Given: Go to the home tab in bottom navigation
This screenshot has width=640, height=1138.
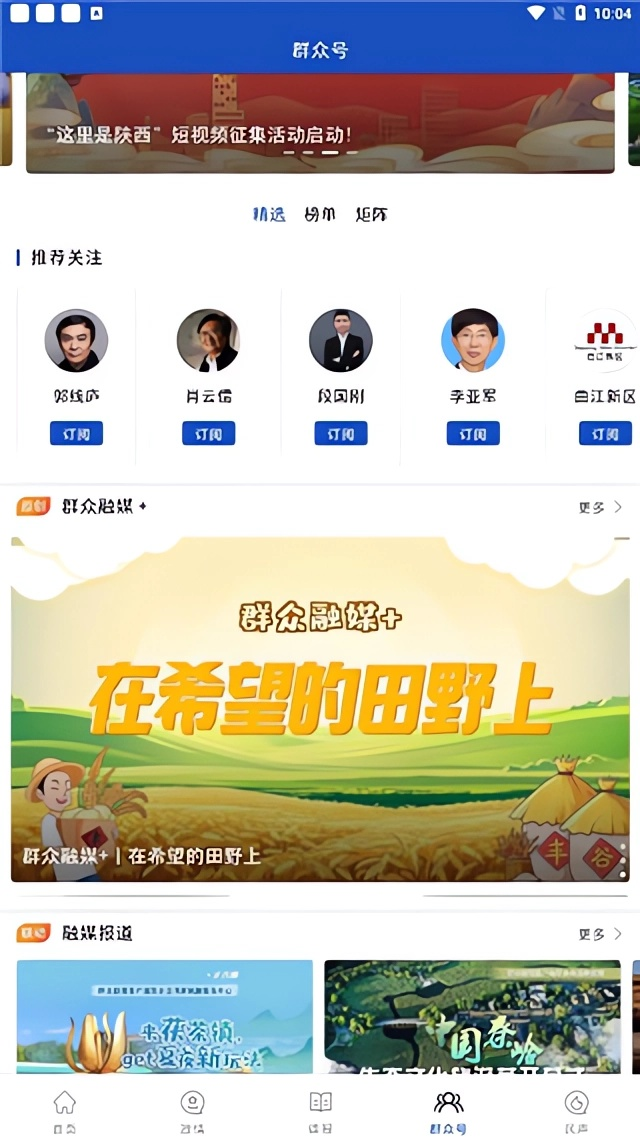Looking at the screenshot, I should click(64, 1108).
